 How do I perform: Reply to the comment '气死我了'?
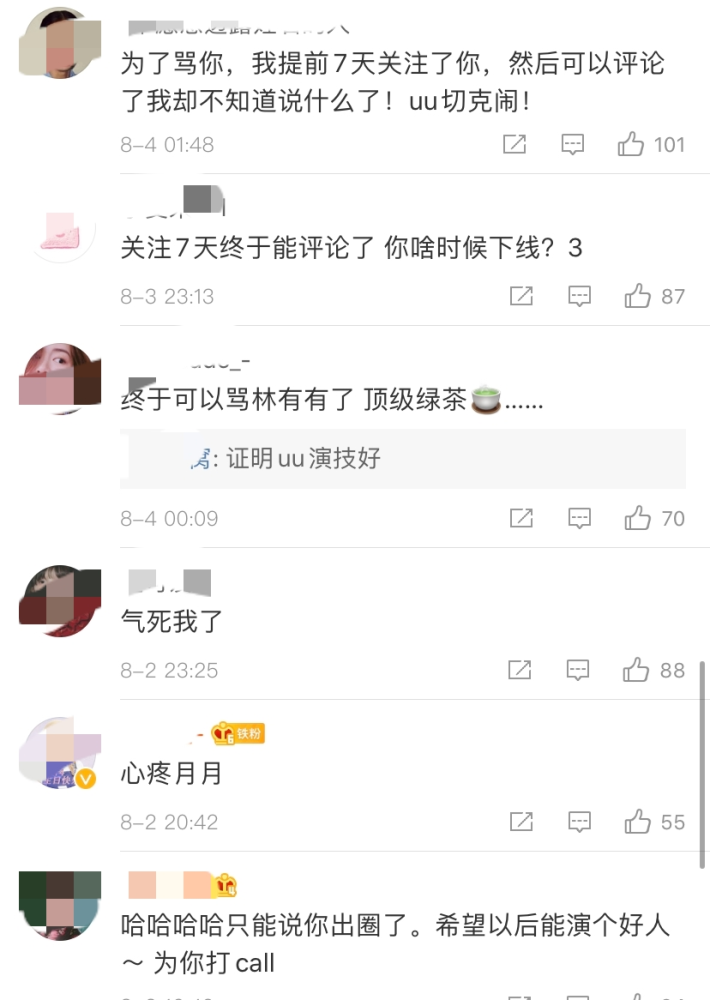pyautogui.click(x=579, y=670)
